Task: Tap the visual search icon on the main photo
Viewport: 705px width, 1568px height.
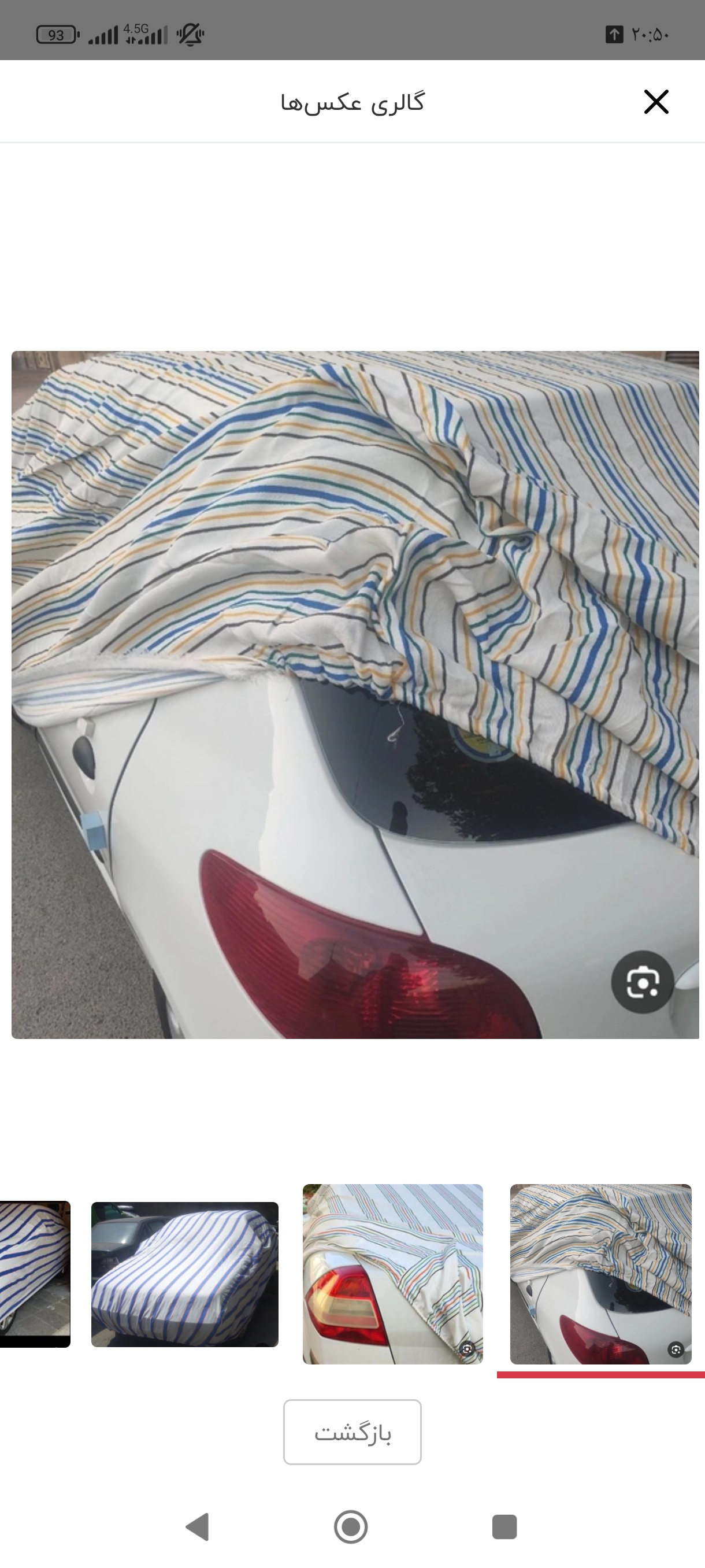Action: 643,982
